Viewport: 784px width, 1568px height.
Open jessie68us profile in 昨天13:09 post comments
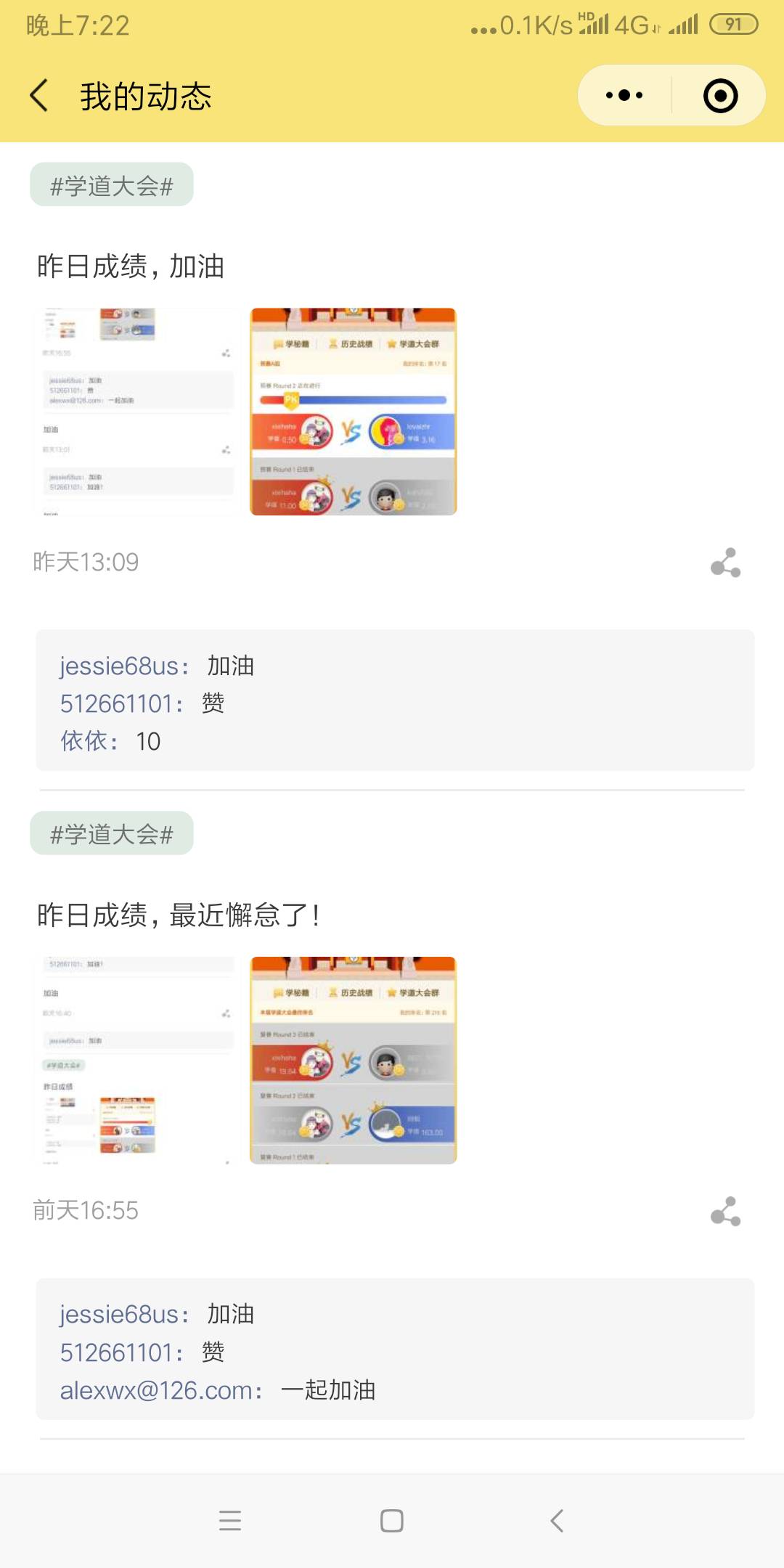[122, 666]
